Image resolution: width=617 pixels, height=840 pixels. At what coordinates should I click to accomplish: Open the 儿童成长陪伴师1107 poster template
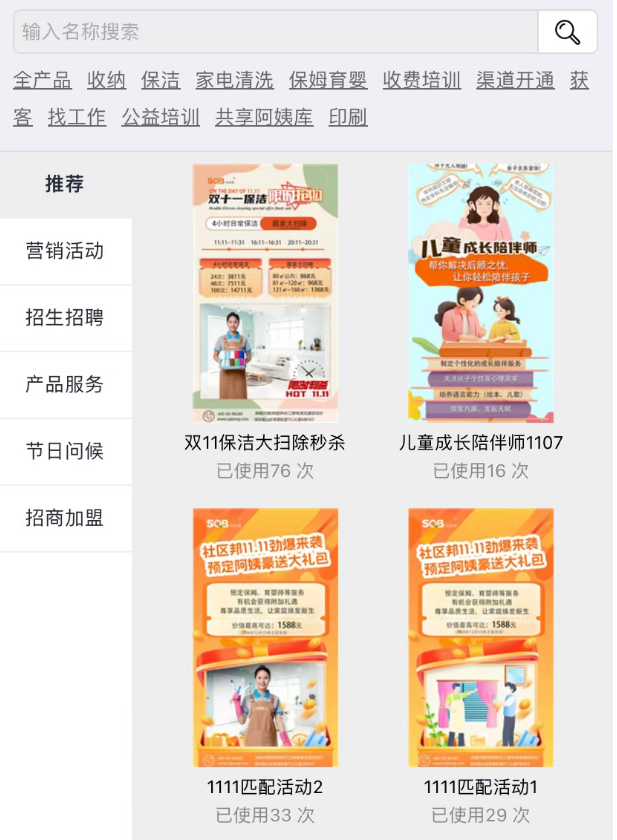click(x=480, y=293)
